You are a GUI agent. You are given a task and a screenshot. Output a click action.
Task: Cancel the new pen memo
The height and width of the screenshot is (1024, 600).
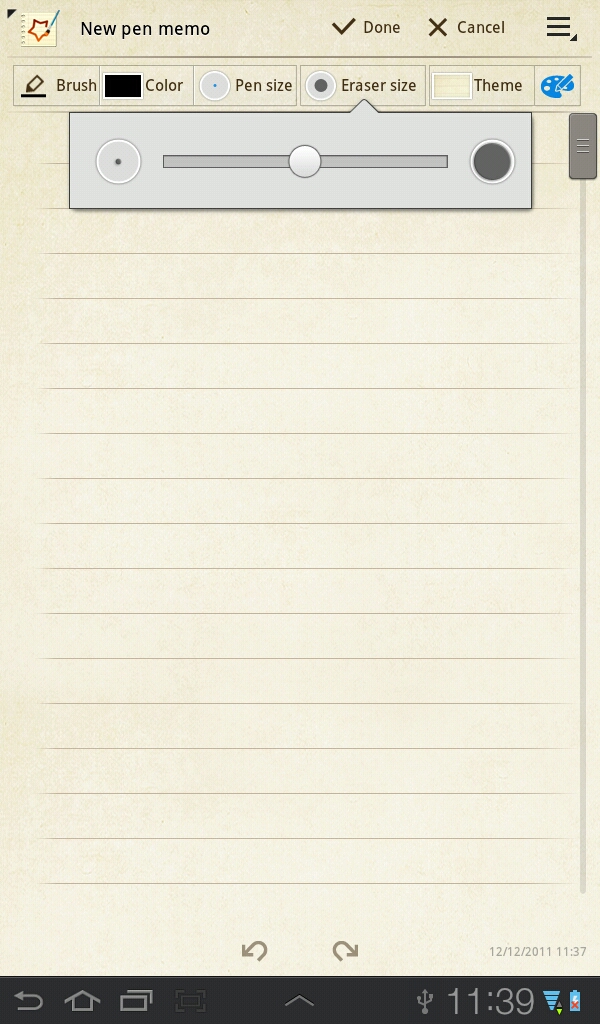[466, 28]
